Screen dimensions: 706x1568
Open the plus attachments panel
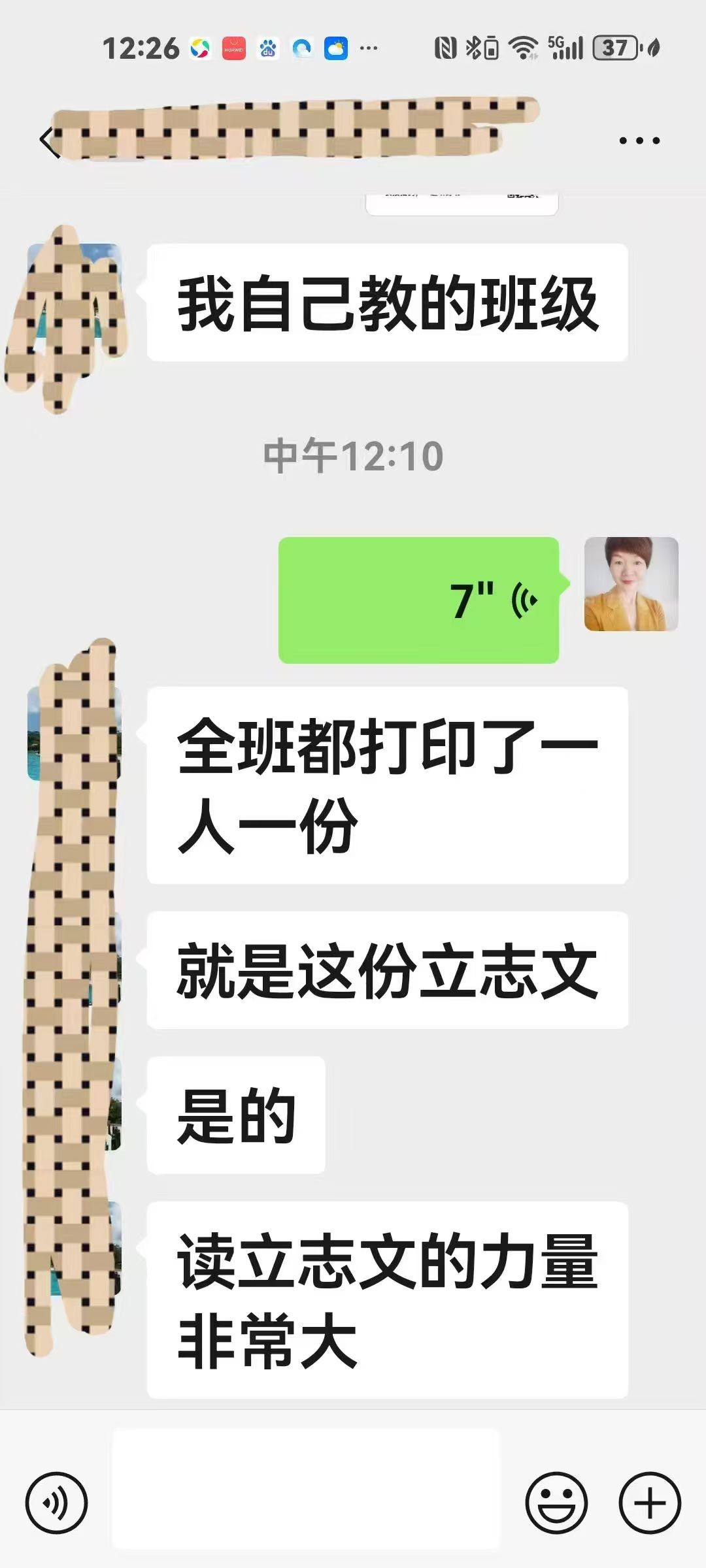(x=650, y=1503)
